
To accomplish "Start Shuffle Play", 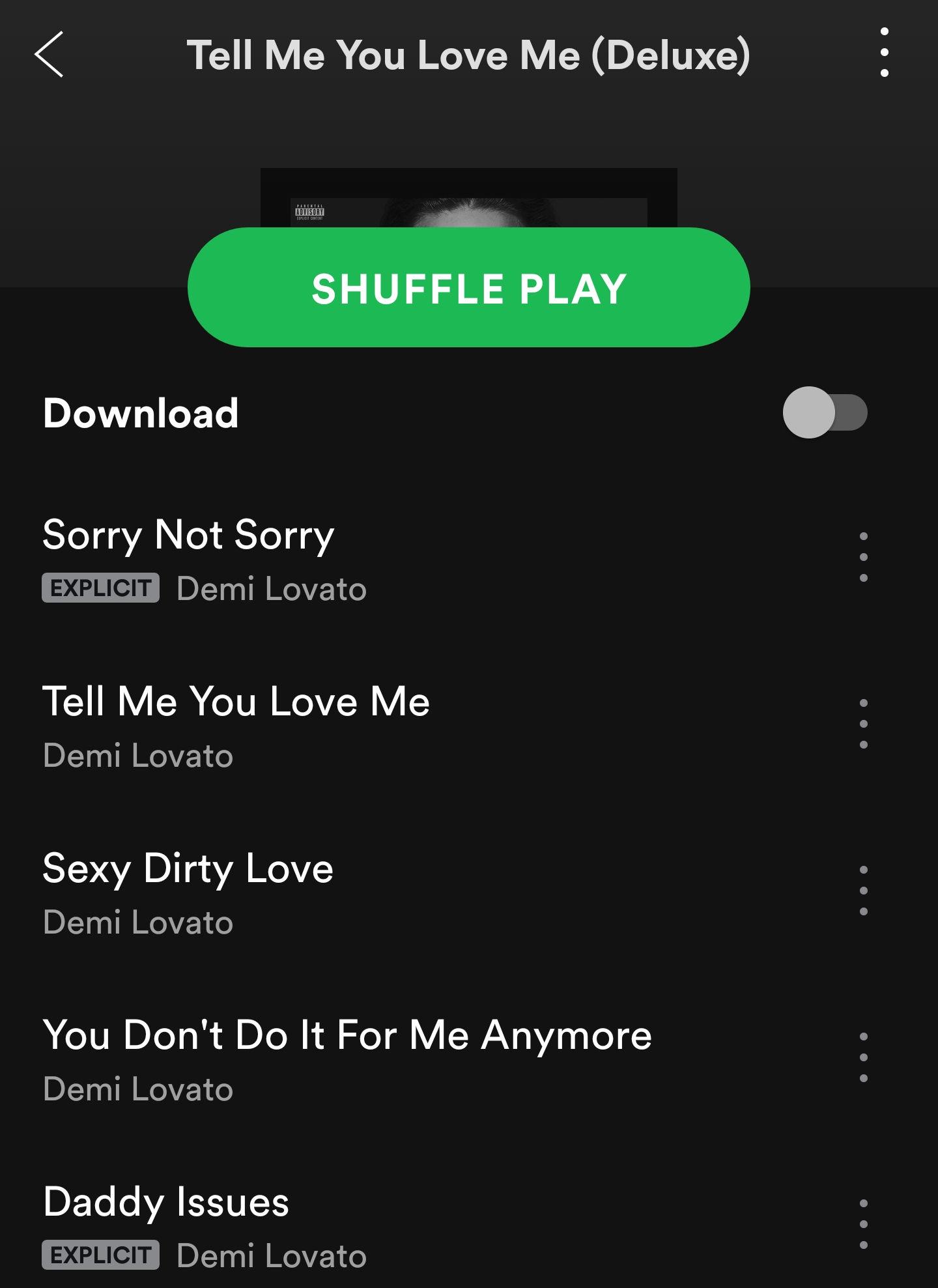I will click(x=468, y=287).
